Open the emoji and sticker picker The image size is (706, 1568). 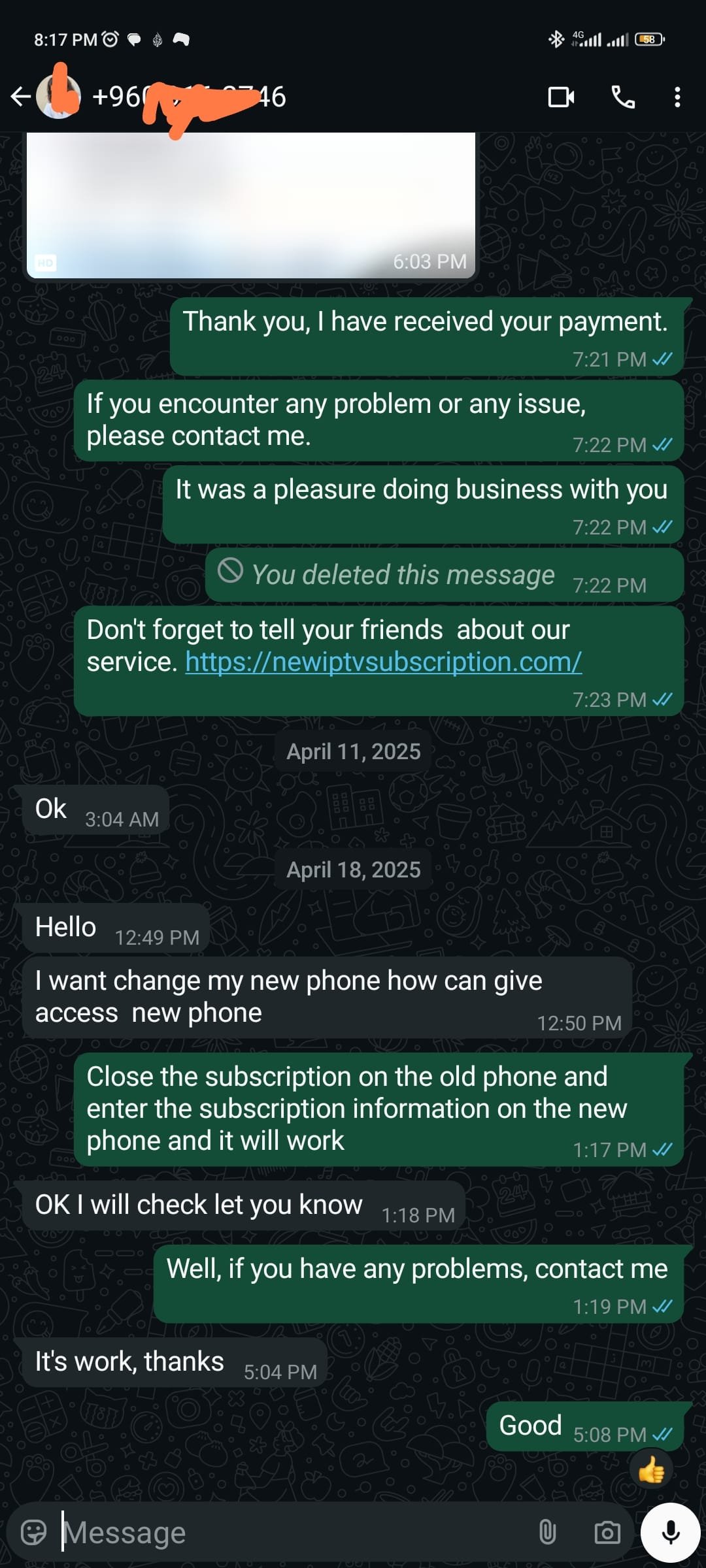(x=34, y=1532)
